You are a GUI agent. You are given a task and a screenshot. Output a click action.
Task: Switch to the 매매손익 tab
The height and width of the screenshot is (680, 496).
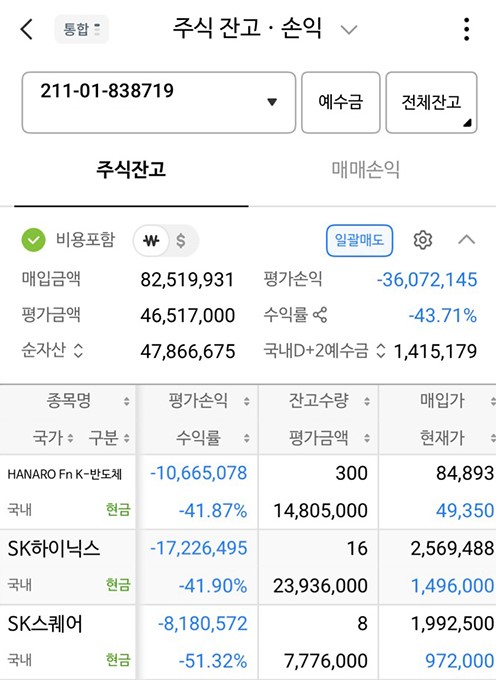click(365, 170)
